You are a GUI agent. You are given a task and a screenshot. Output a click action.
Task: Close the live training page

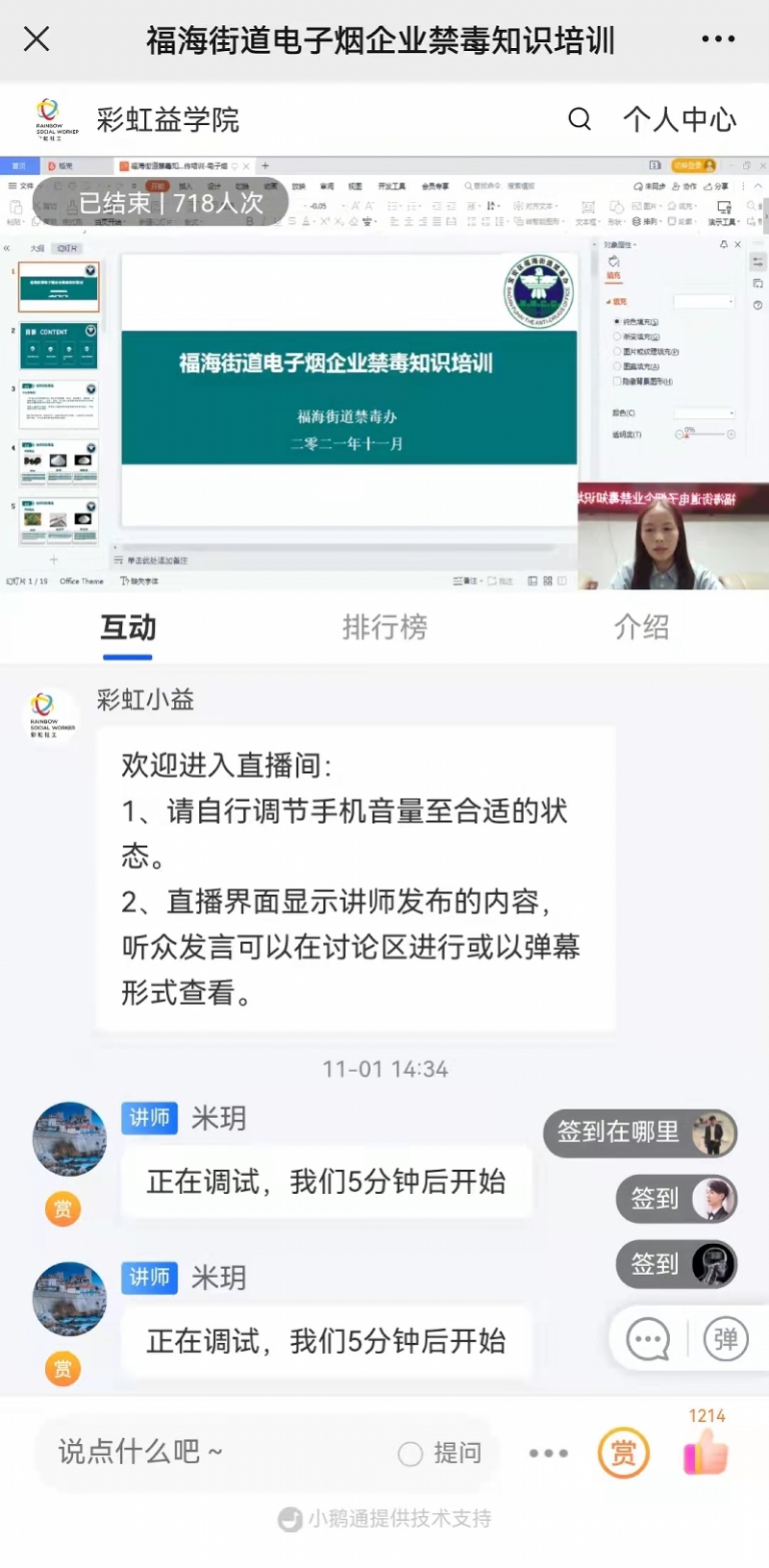tap(37, 39)
